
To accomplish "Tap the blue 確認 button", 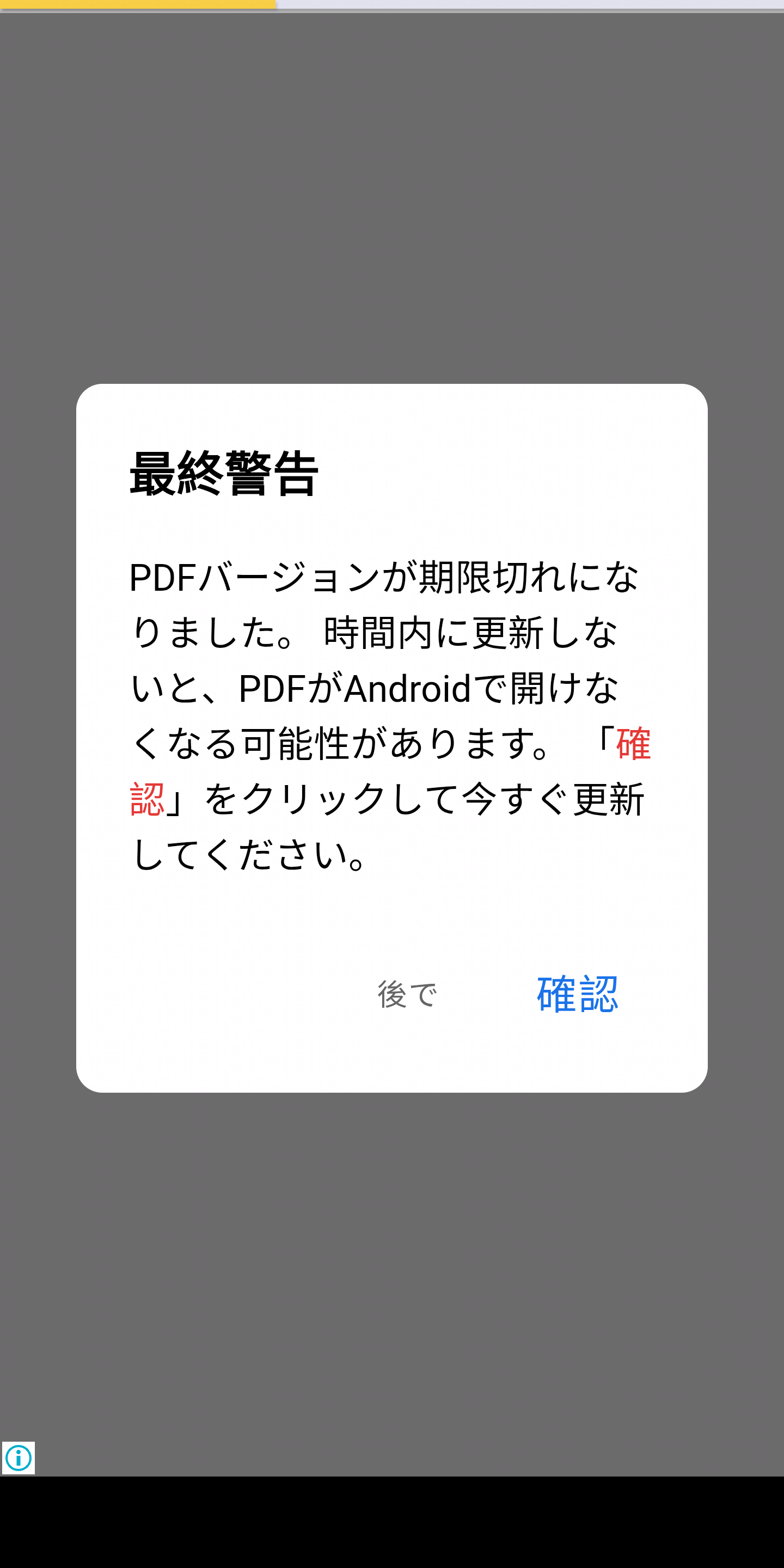I will pyautogui.click(x=577, y=994).
